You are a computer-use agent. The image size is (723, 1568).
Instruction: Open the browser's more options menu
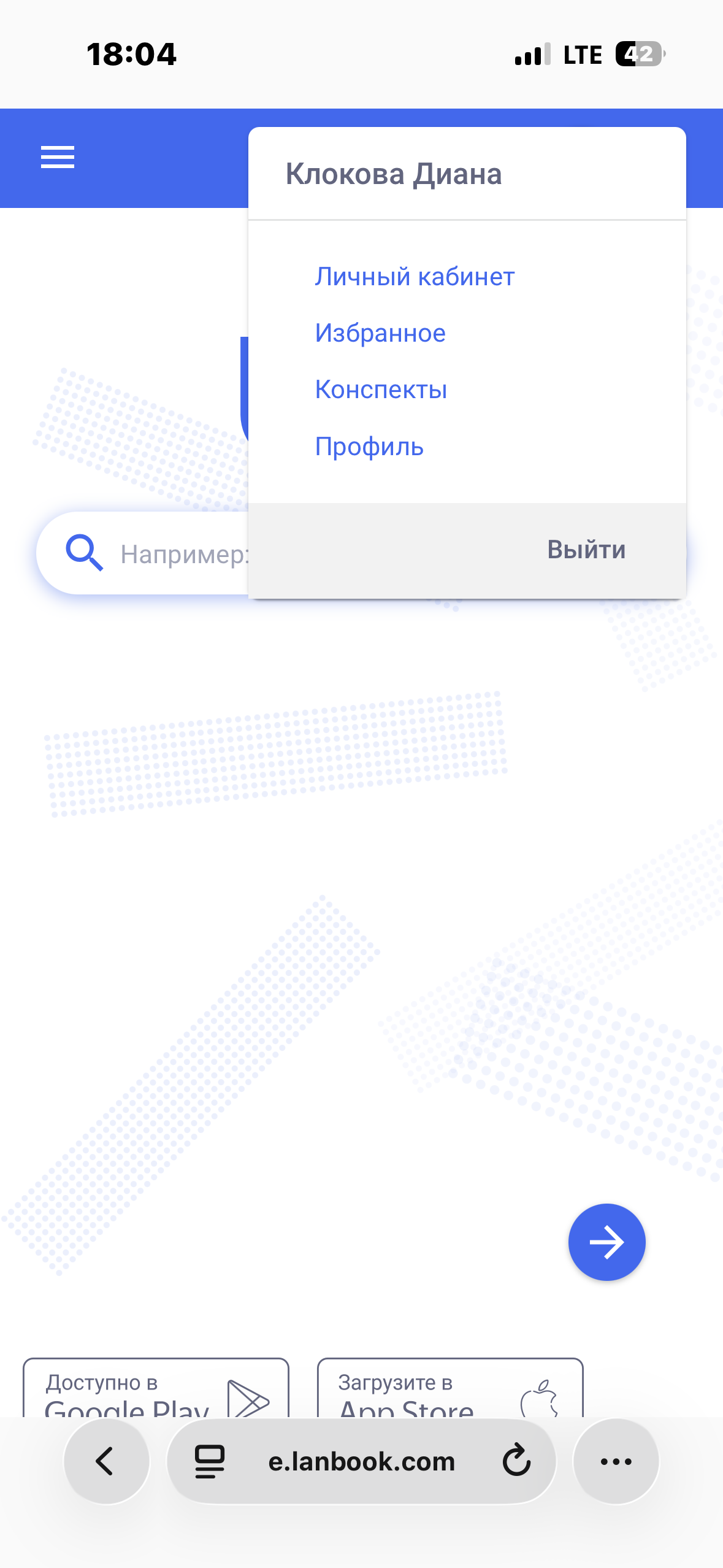616,1461
